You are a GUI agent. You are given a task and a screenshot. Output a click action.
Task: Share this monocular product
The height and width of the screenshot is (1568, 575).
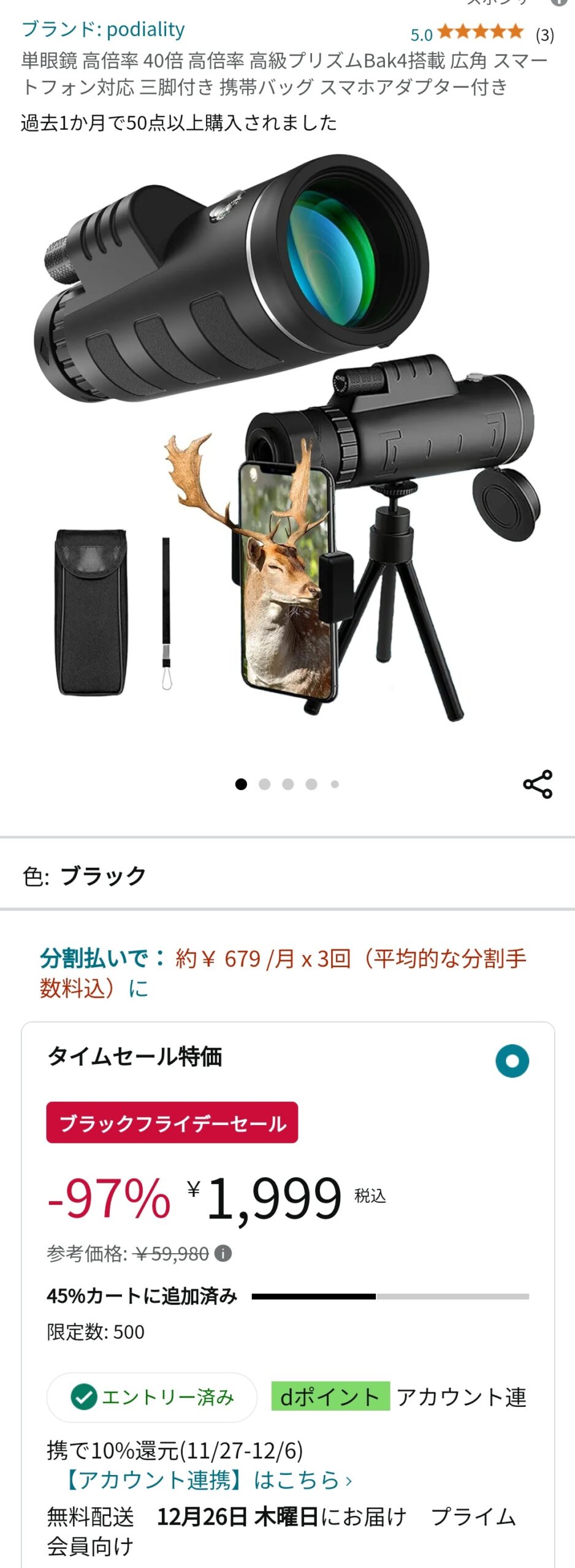click(538, 784)
